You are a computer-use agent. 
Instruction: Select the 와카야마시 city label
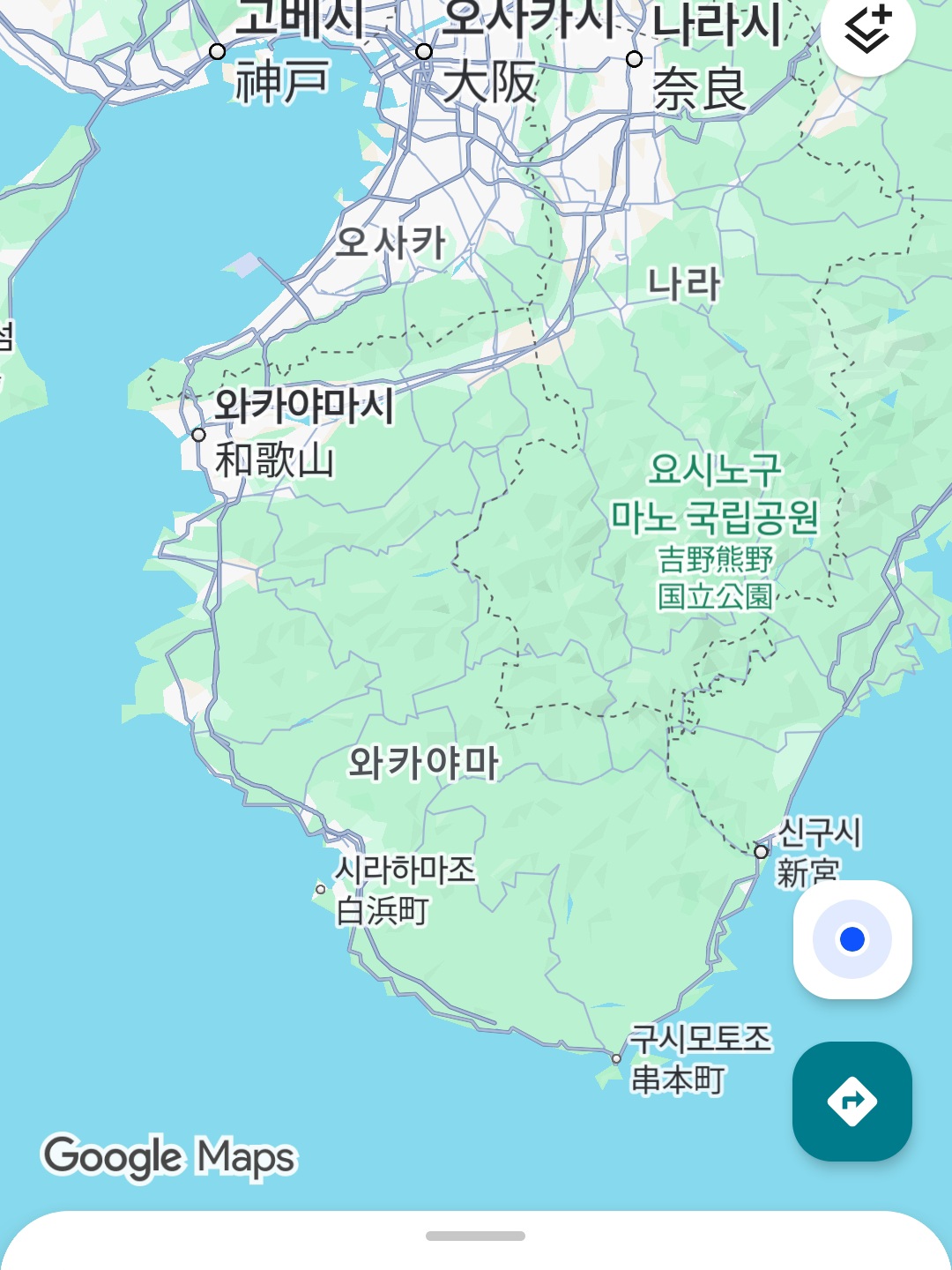(x=304, y=406)
